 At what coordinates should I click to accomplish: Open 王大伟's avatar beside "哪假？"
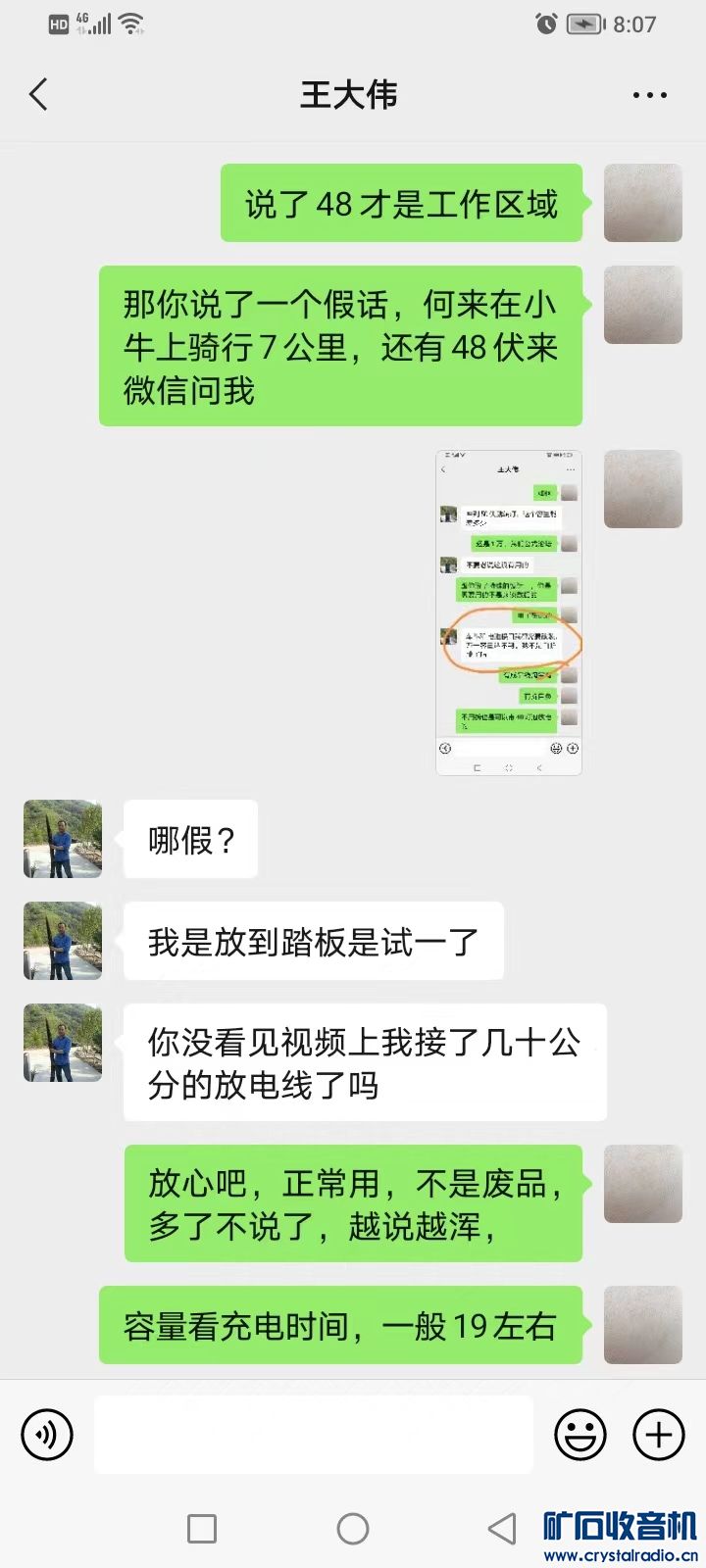[x=63, y=839]
